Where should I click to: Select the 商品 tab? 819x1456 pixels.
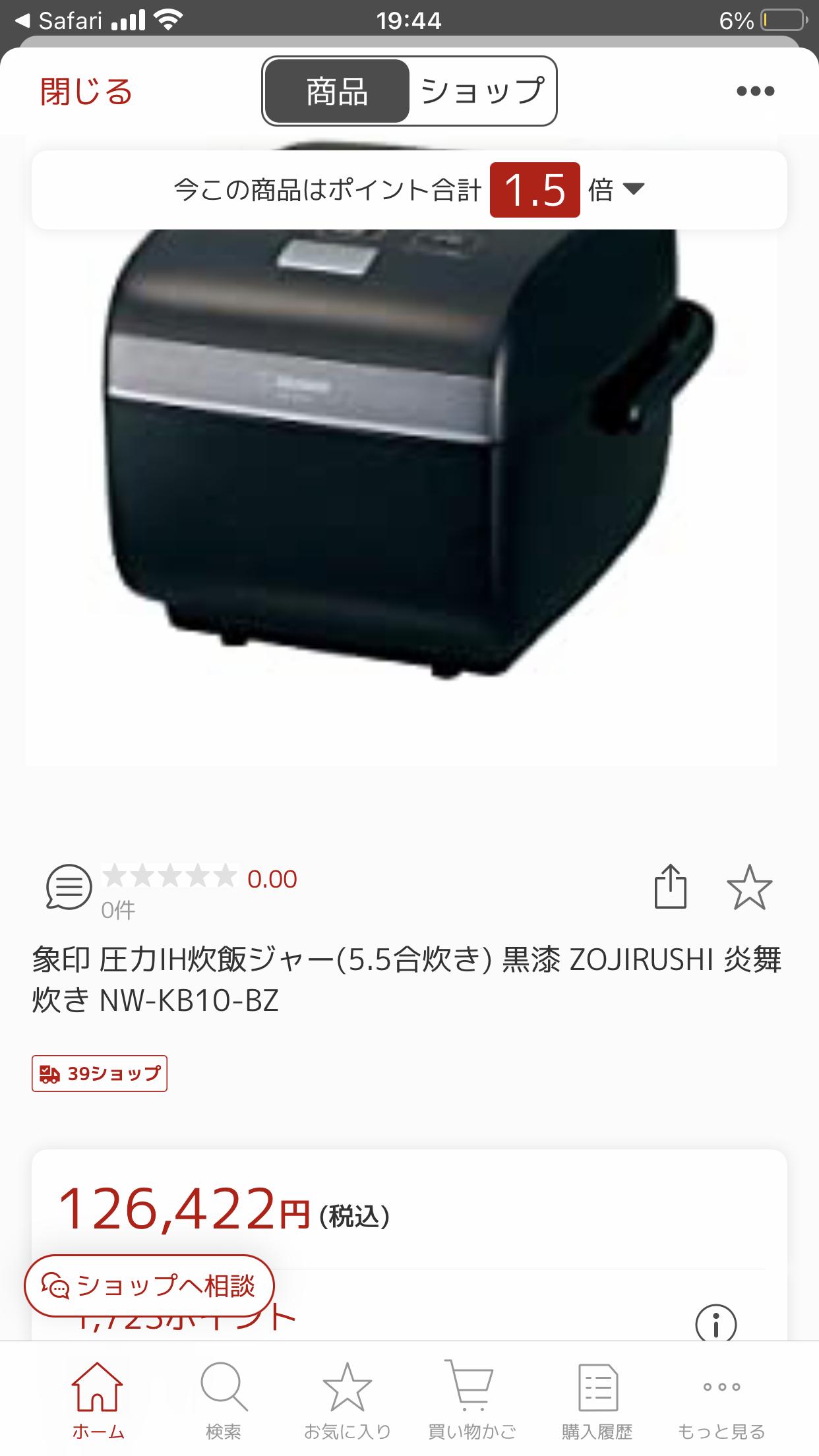pos(337,92)
